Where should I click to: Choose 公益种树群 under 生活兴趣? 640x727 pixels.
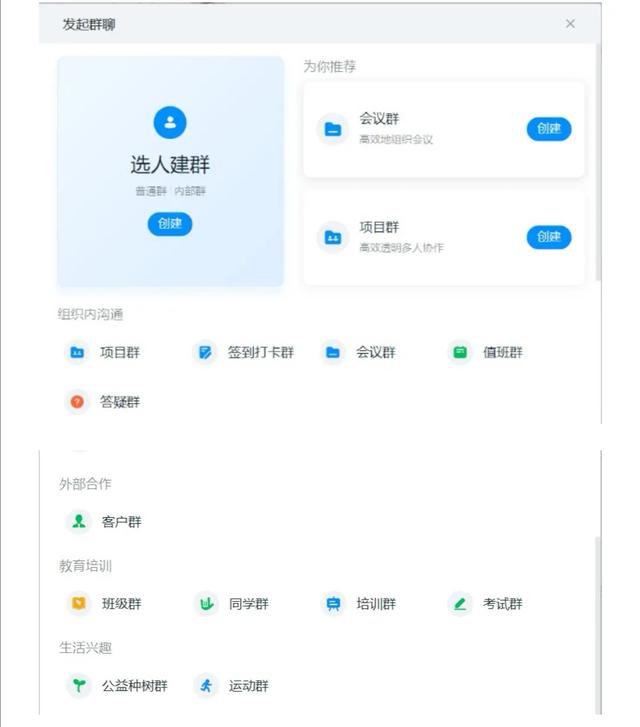(120, 686)
